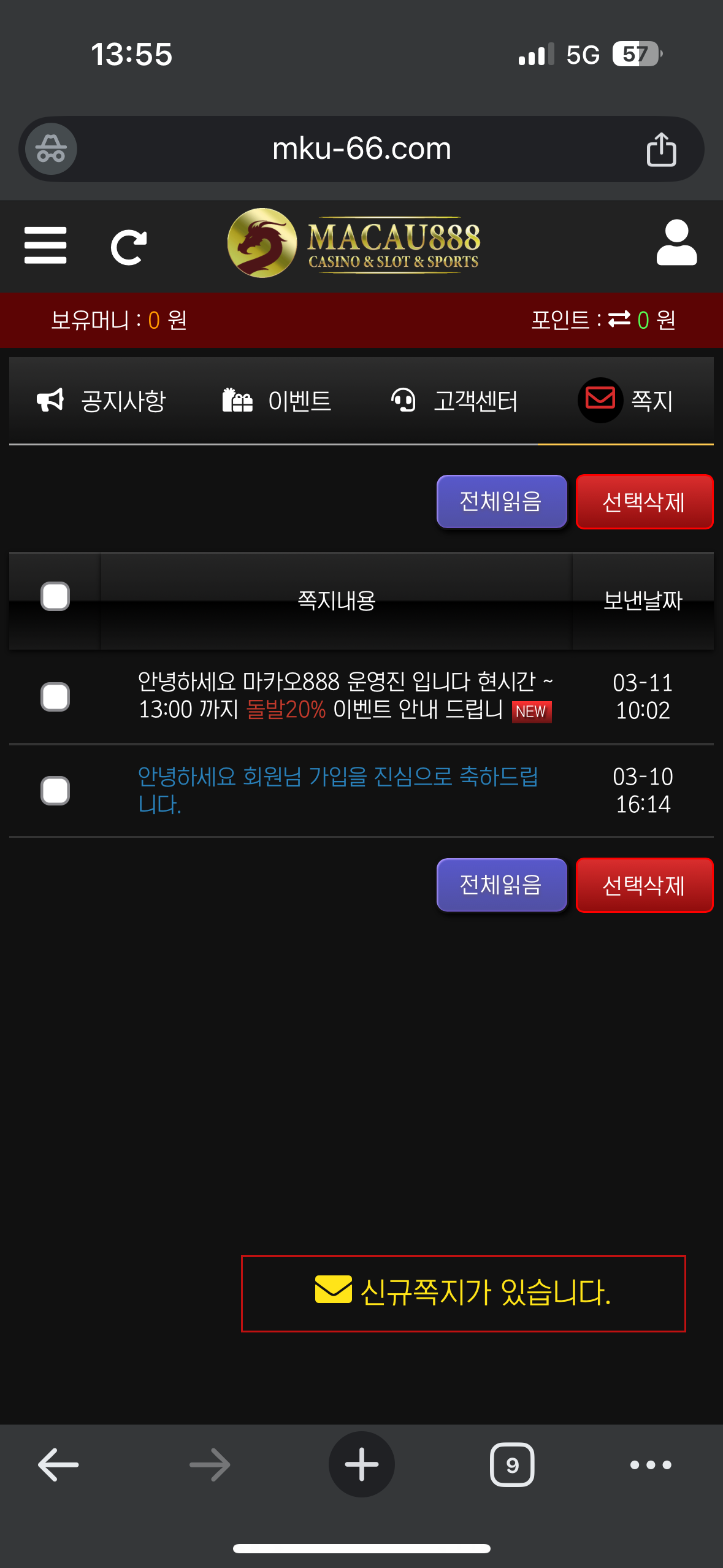This screenshot has height=1568, width=723.
Task: Open the 가입을 진심으로 축하드립니다 message
Action: pyautogui.click(x=338, y=790)
